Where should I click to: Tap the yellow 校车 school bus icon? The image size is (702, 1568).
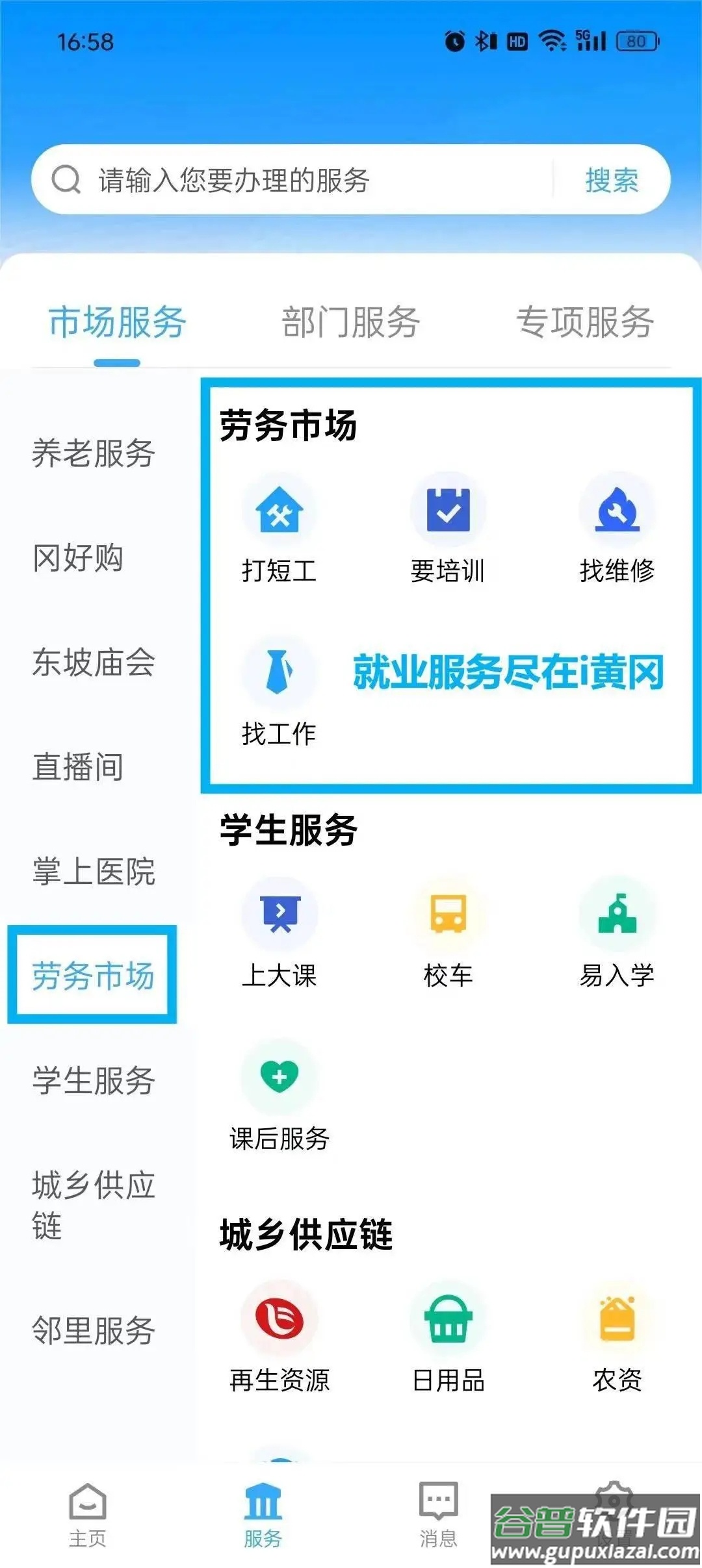click(448, 915)
